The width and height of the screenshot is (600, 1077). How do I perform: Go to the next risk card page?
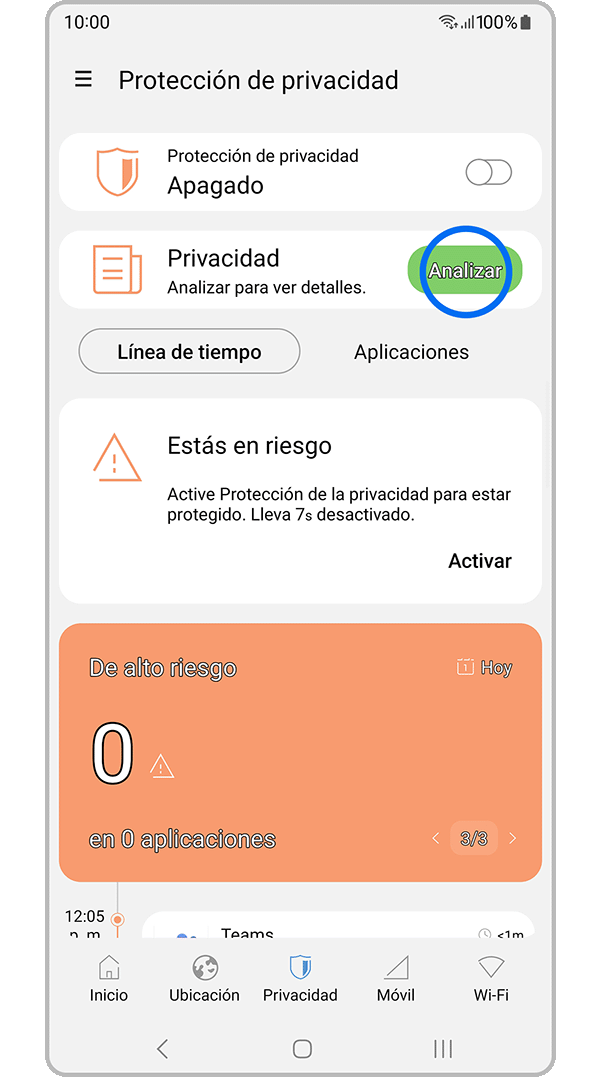point(513,839)
